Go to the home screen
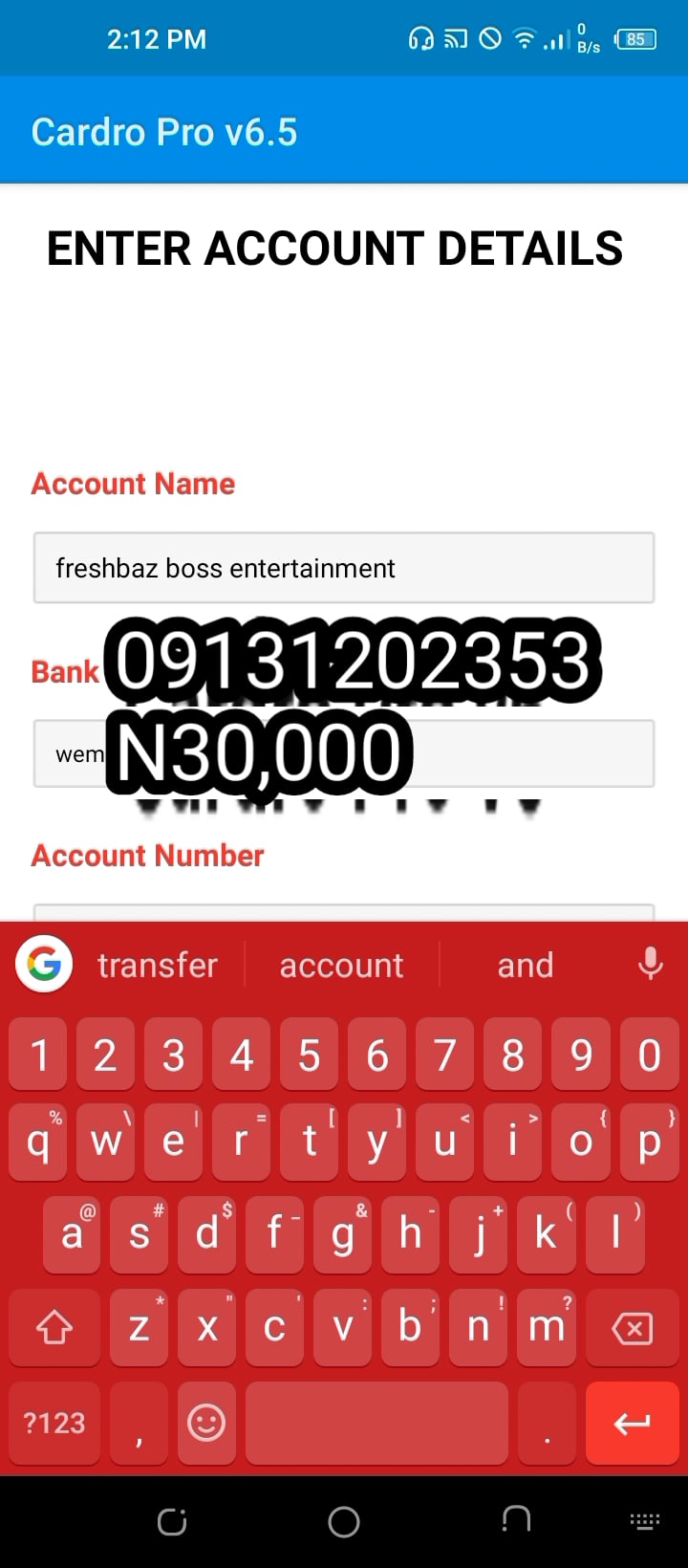 coord(344,1522)
